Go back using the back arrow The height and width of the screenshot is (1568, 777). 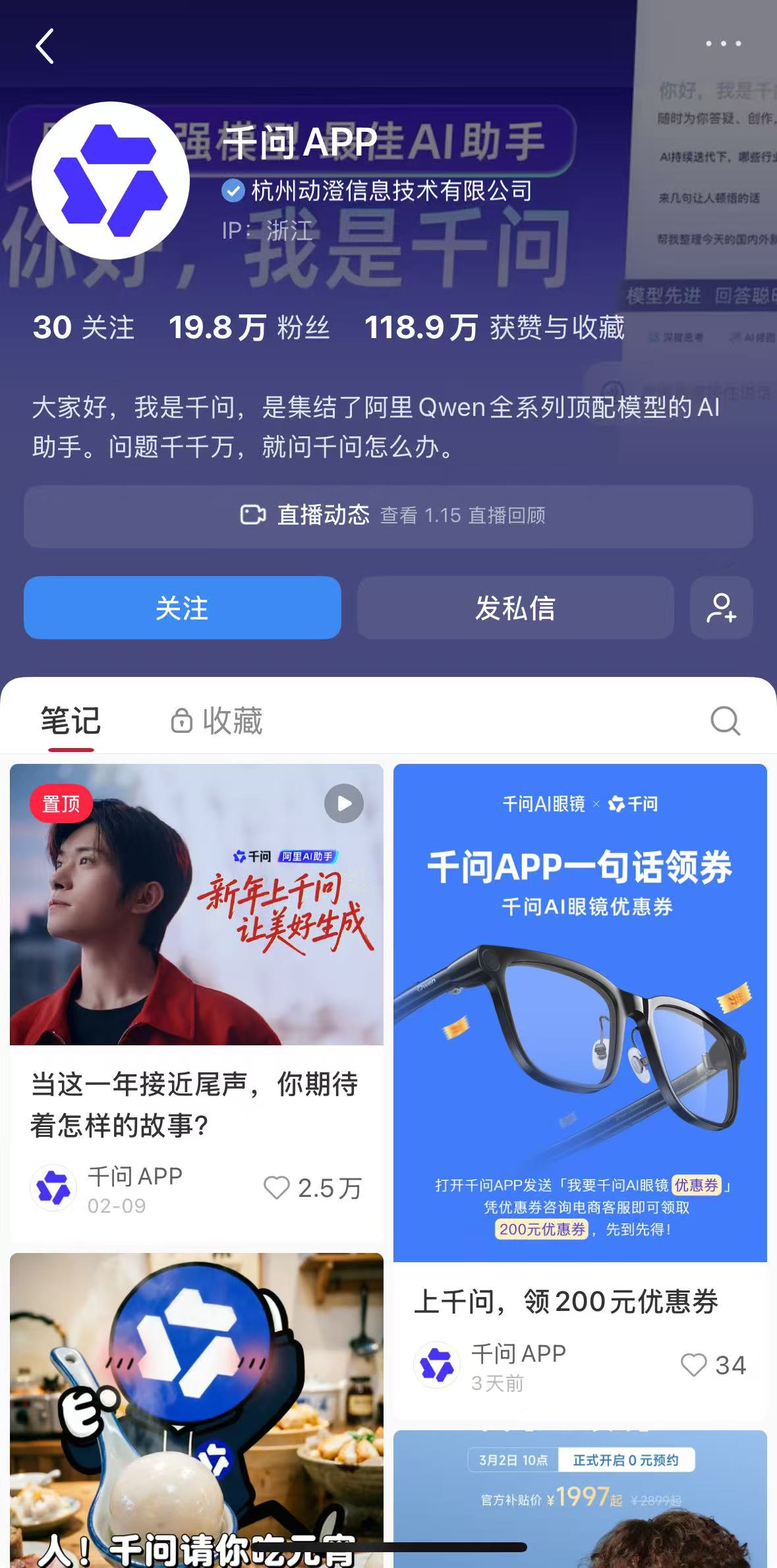click(x=44, y=46)
